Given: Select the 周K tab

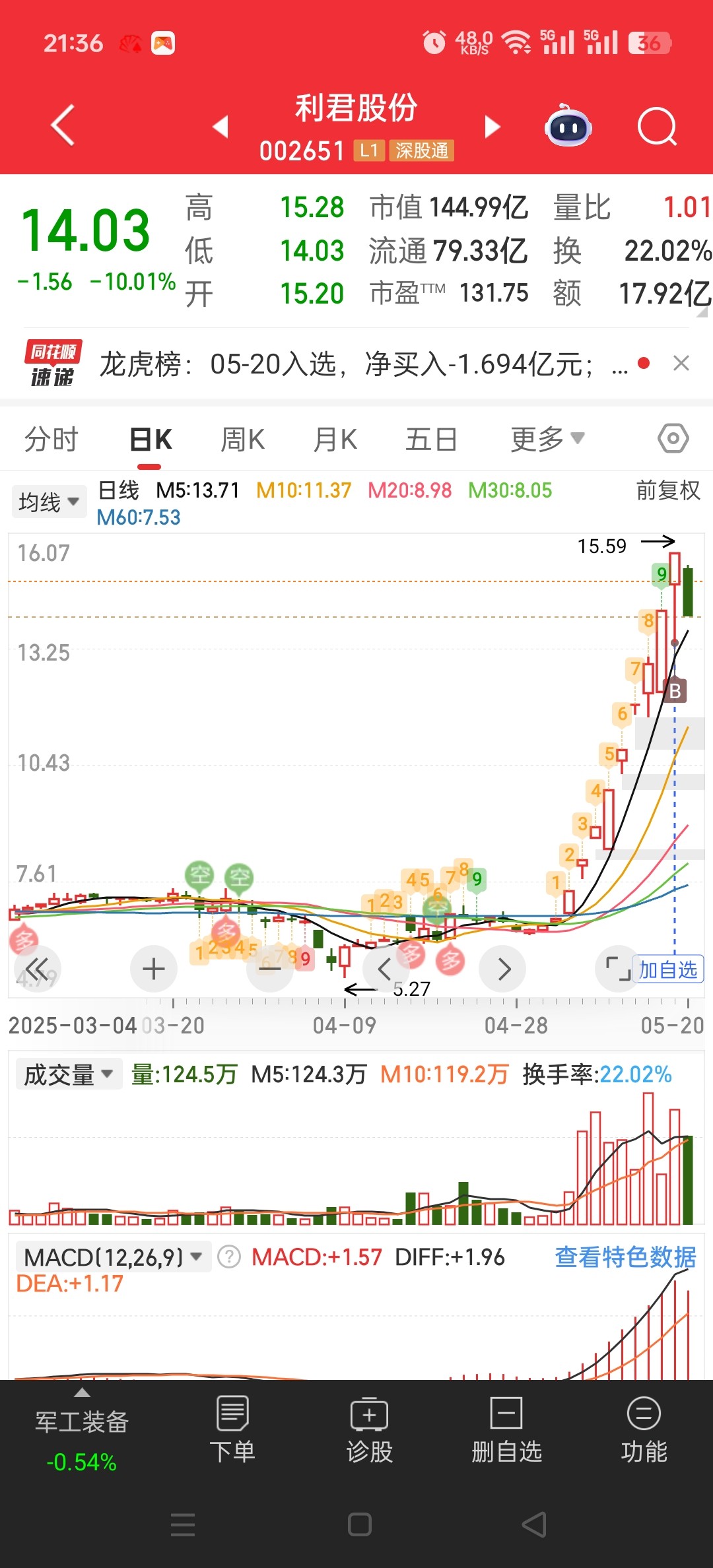Looking at the screenshot, I should 243,439.
